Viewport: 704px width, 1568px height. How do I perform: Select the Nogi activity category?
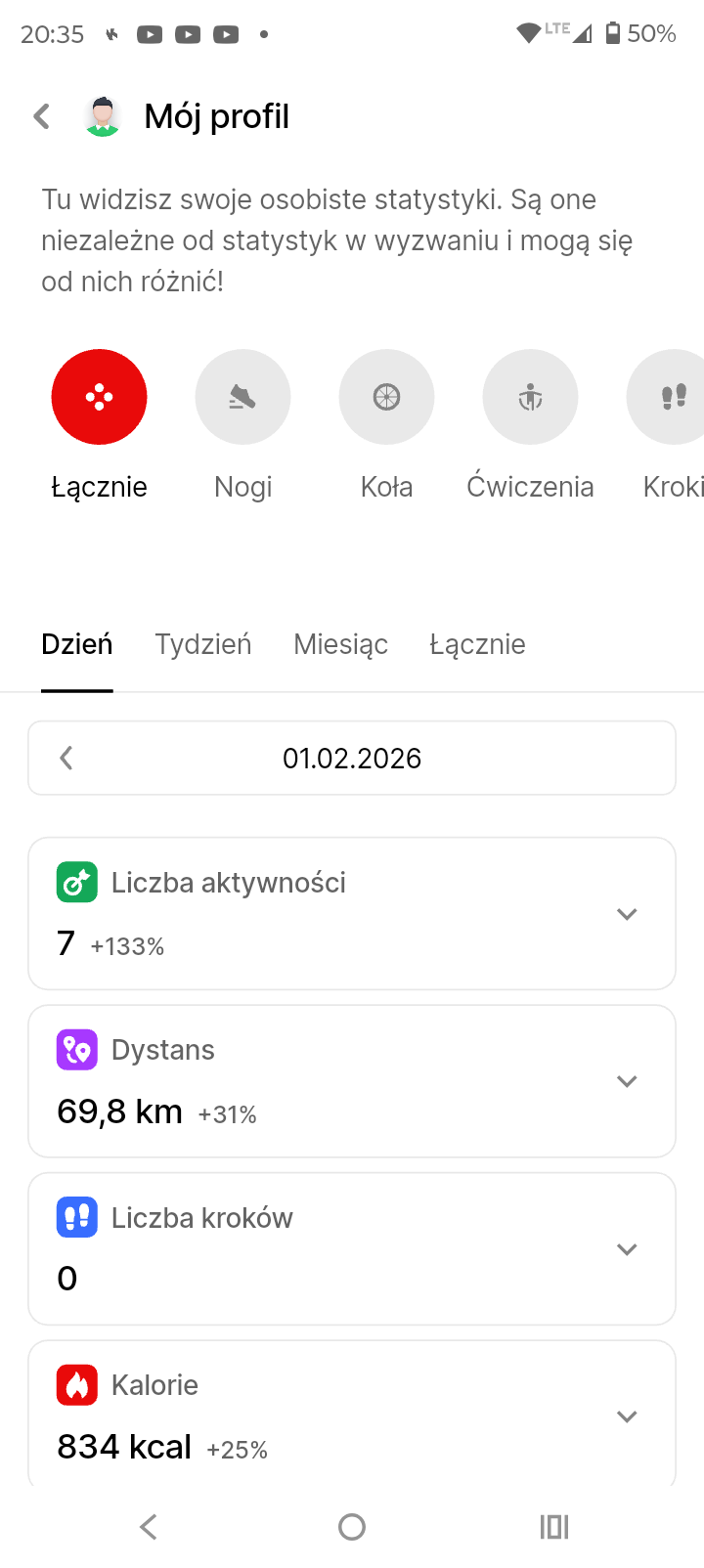[x=242, y=397]
